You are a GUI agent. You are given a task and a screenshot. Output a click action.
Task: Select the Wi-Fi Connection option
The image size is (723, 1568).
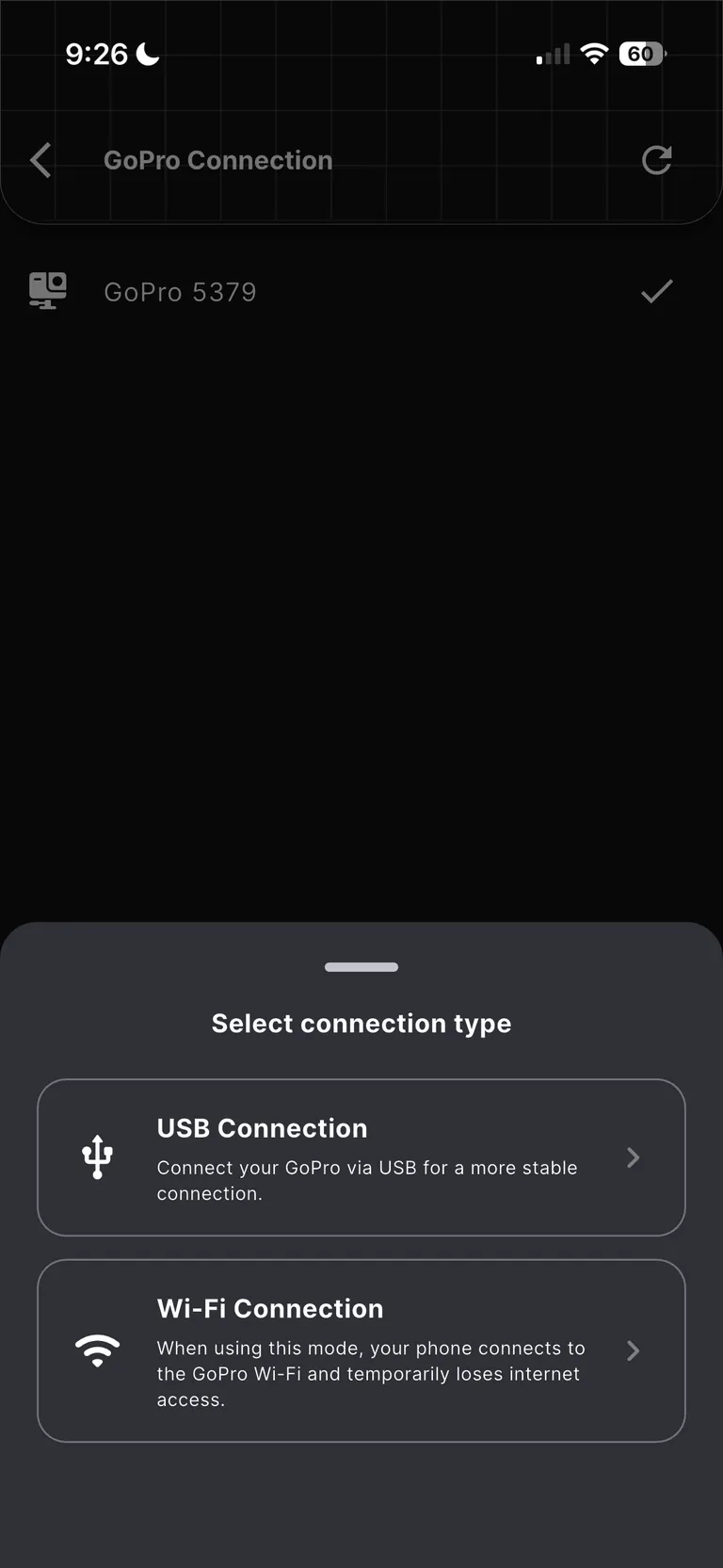click(361, 1350)
